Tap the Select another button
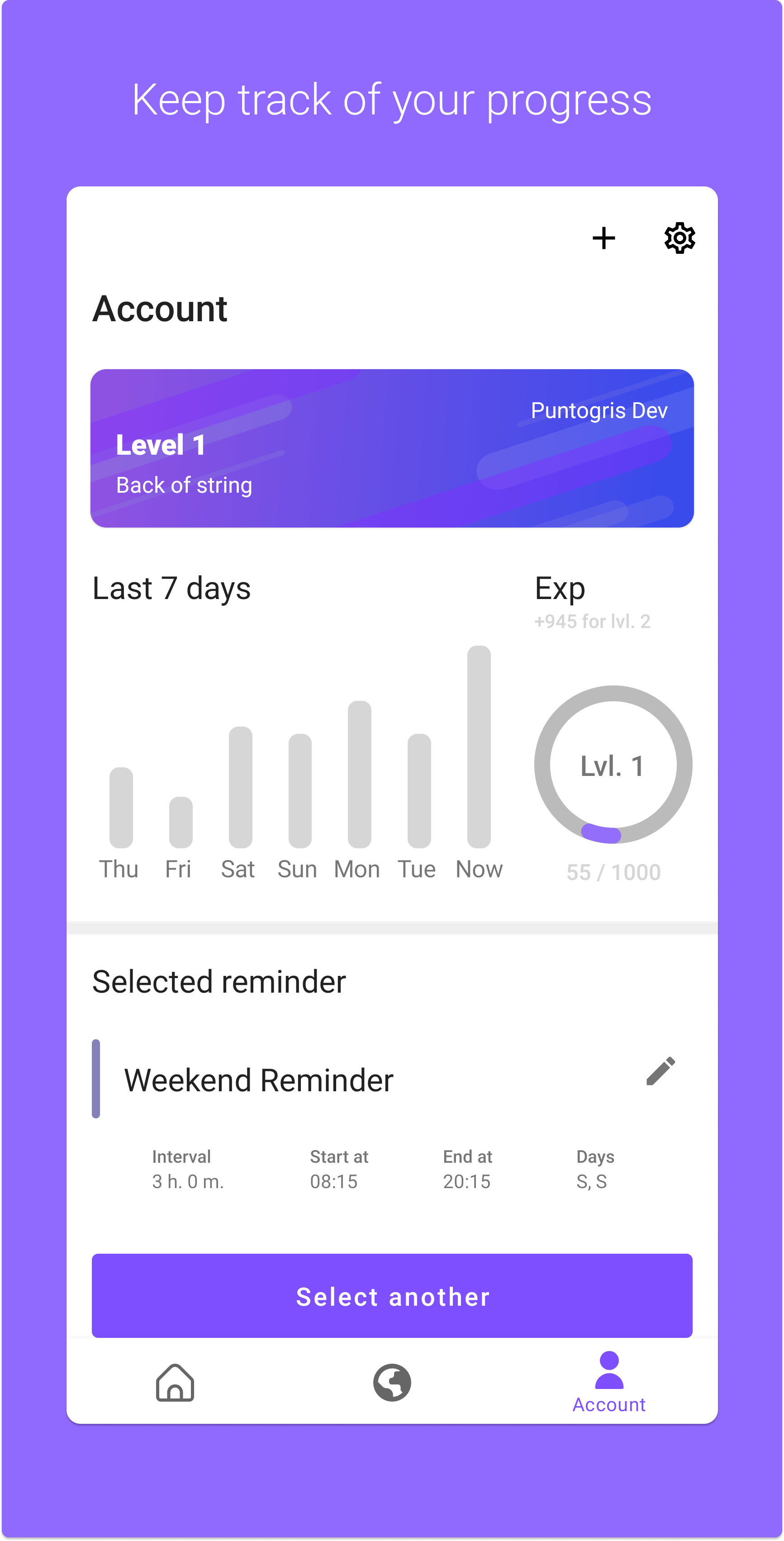This screenshot has height=1541, width=784. [x=392, y=1296]
